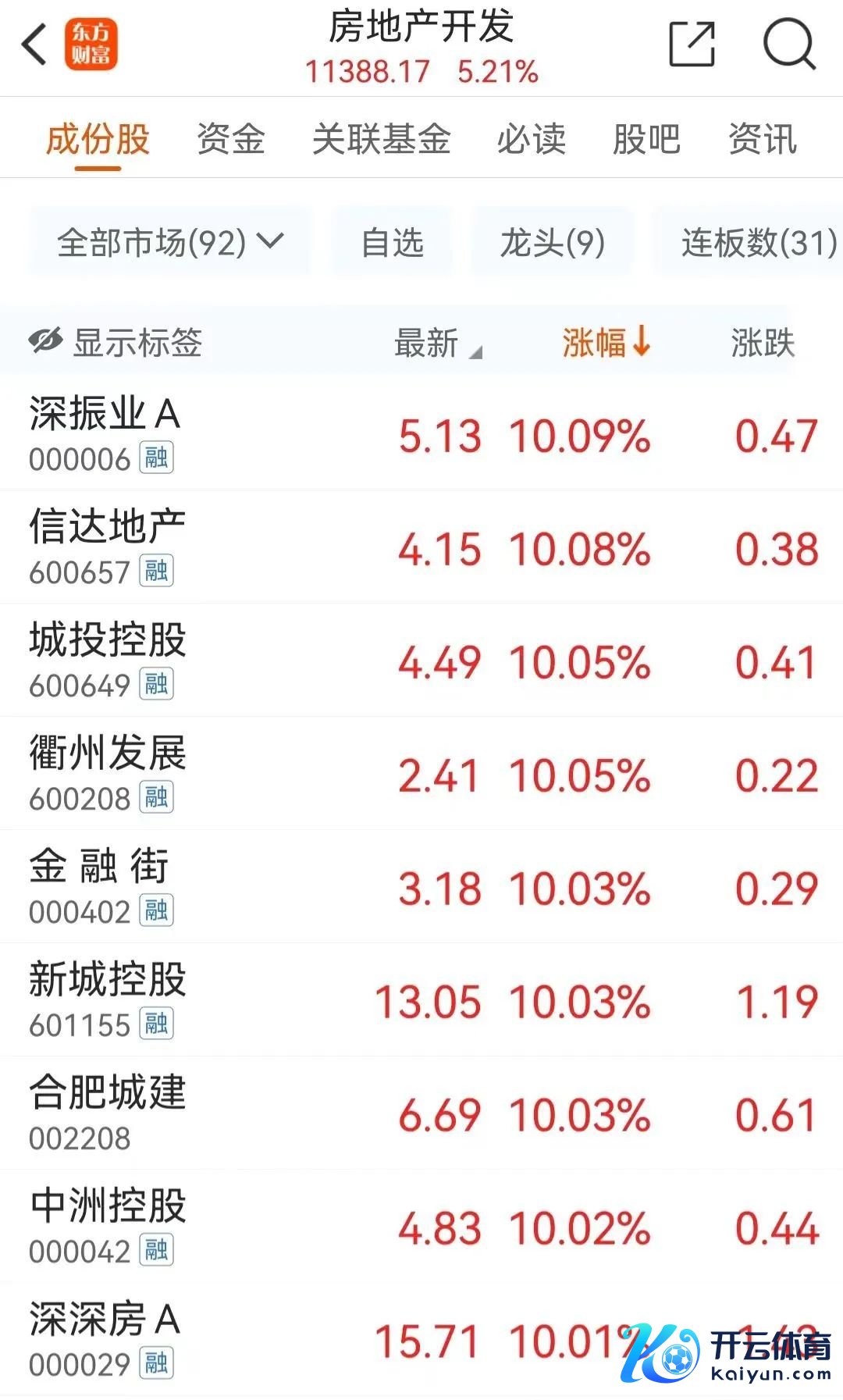Open the 关联基金 tab
This screenshot has height=1400, width=843.
tap(381, 140)
